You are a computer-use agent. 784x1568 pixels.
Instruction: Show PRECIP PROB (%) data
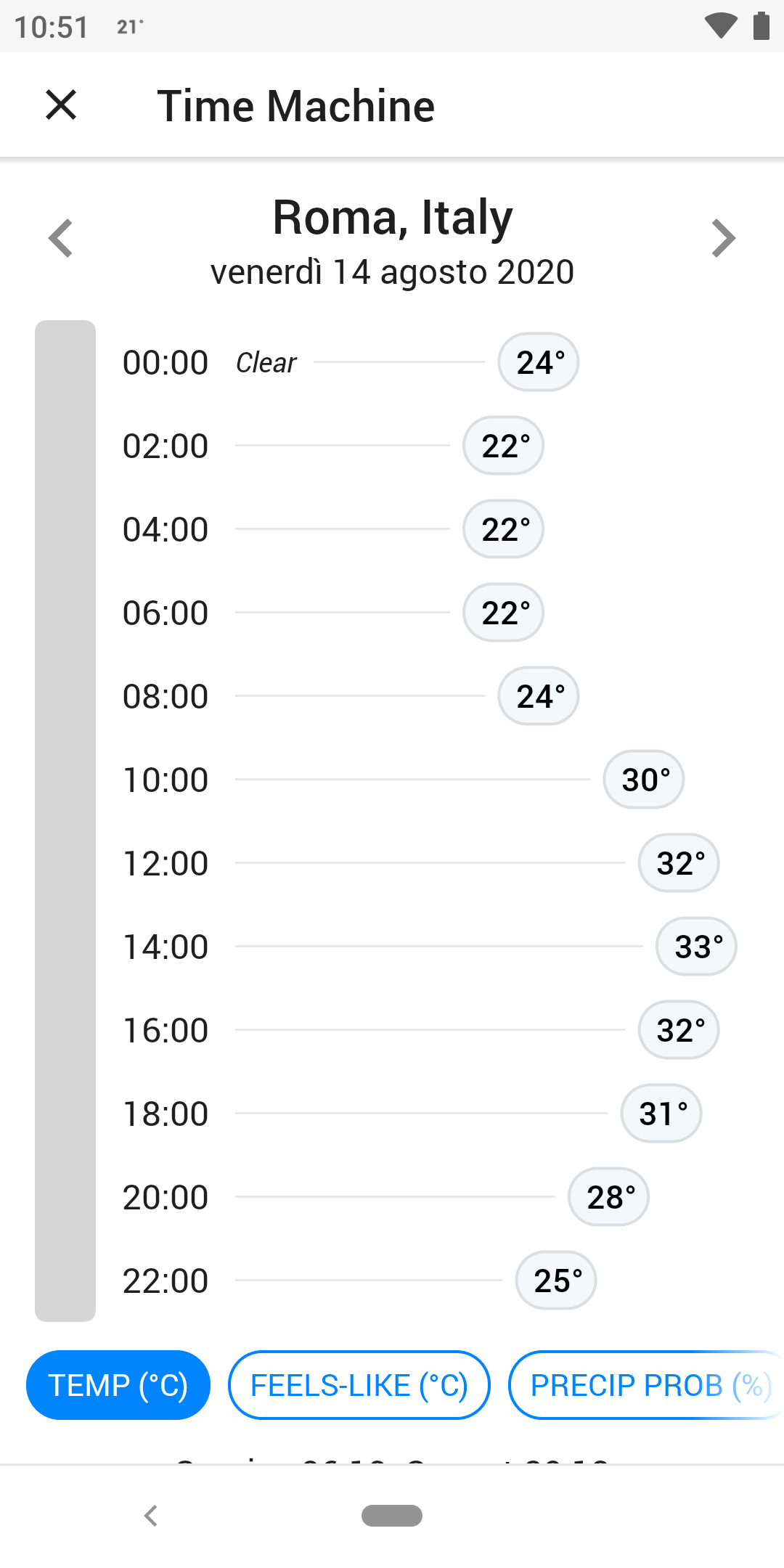646,1385
